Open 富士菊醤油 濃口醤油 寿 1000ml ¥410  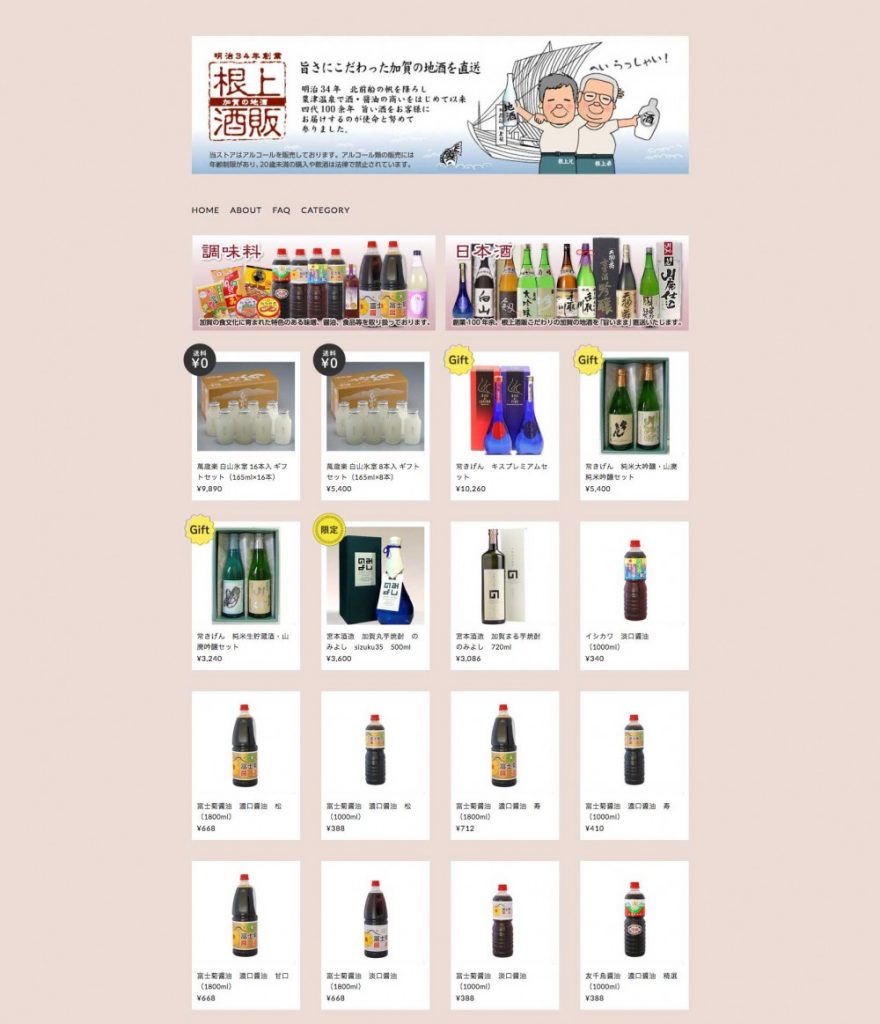[x=634, y=746]
